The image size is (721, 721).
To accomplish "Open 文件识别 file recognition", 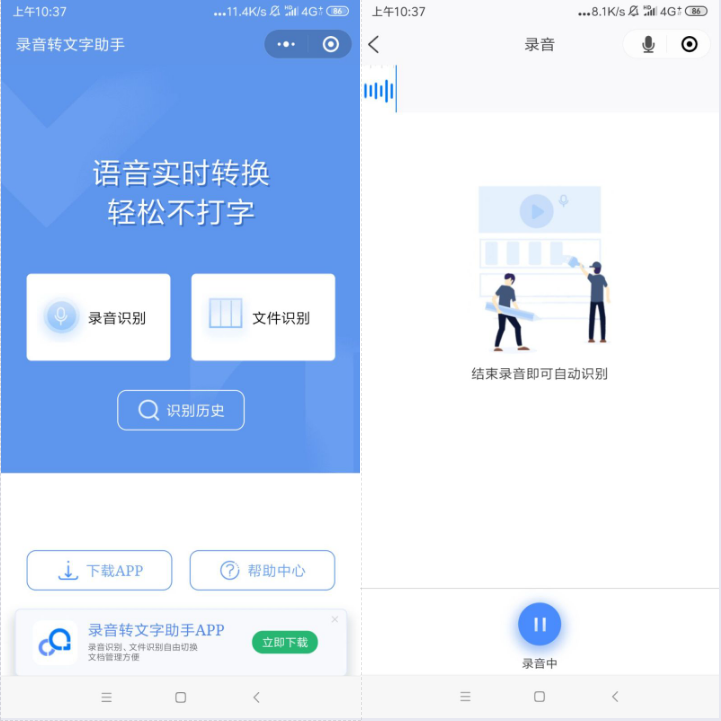I will (263, 317).
